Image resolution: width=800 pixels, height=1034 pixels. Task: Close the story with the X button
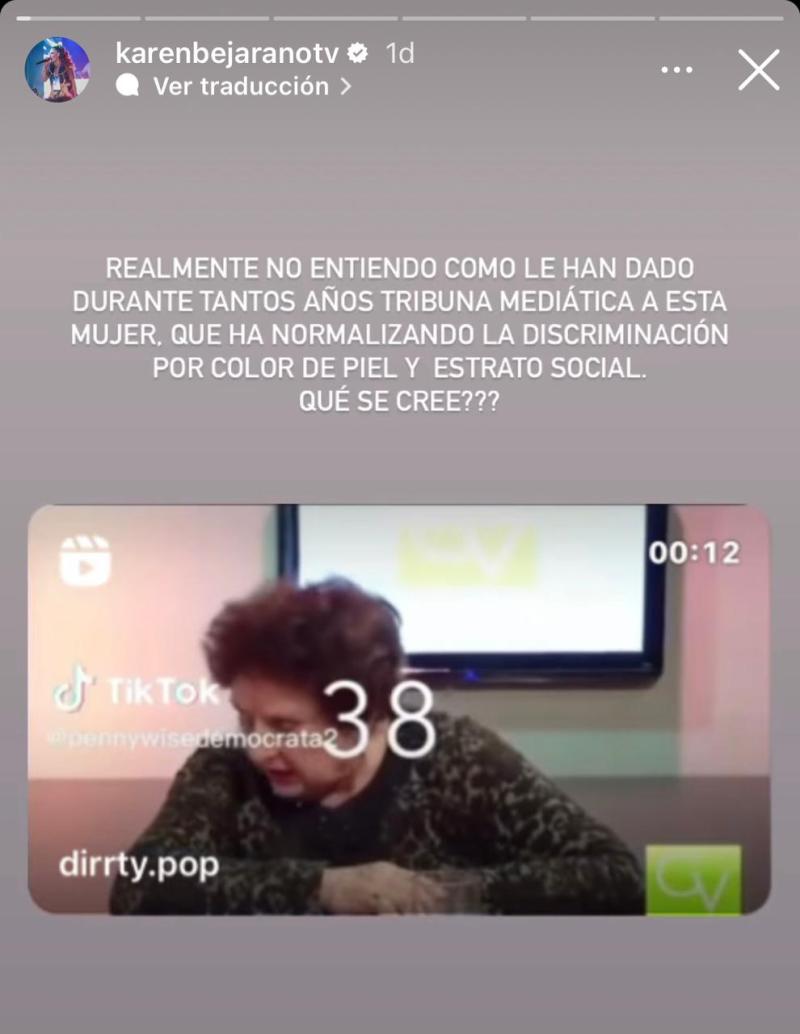(760, 68)
